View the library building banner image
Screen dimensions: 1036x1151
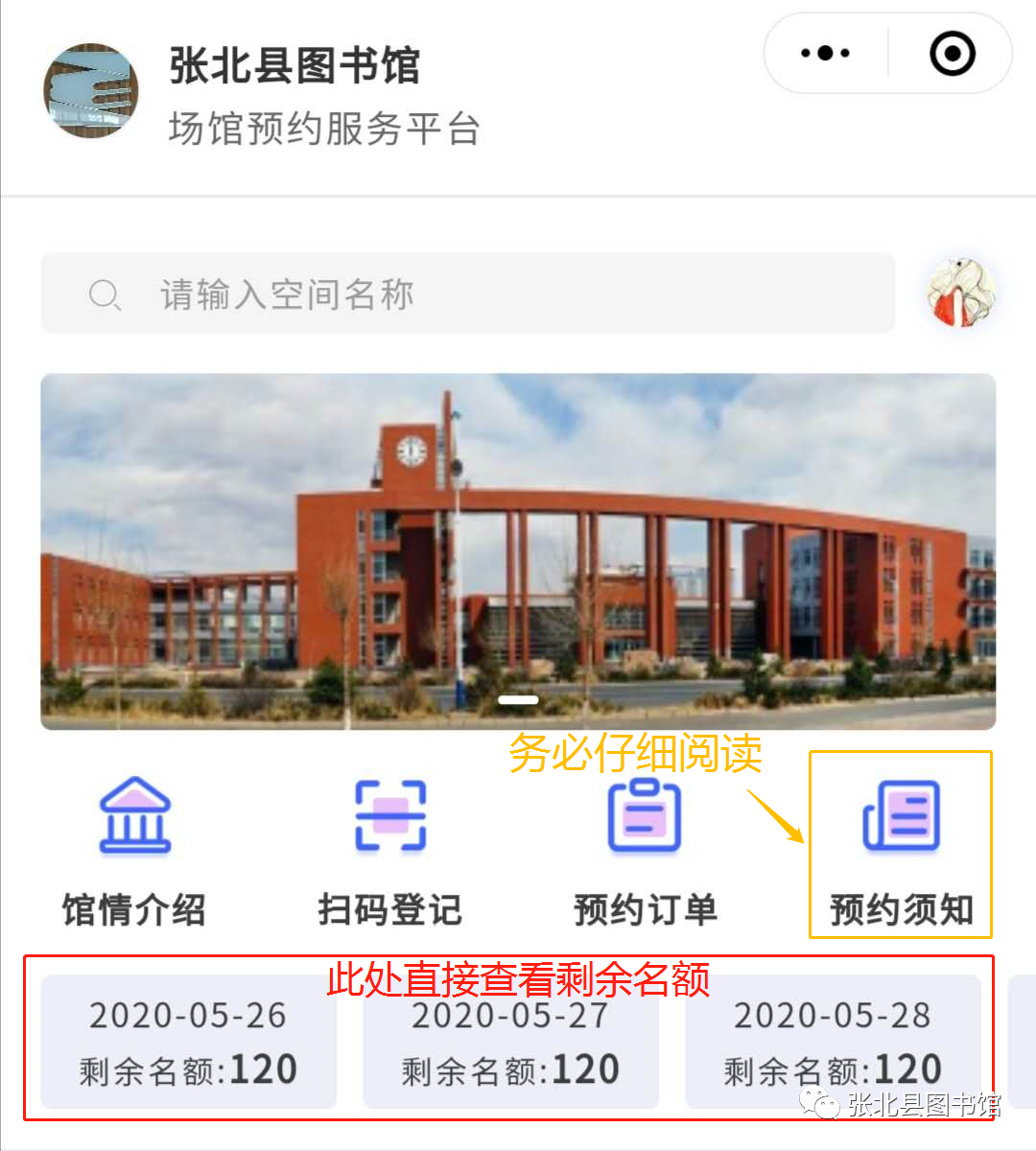(518, 552)
